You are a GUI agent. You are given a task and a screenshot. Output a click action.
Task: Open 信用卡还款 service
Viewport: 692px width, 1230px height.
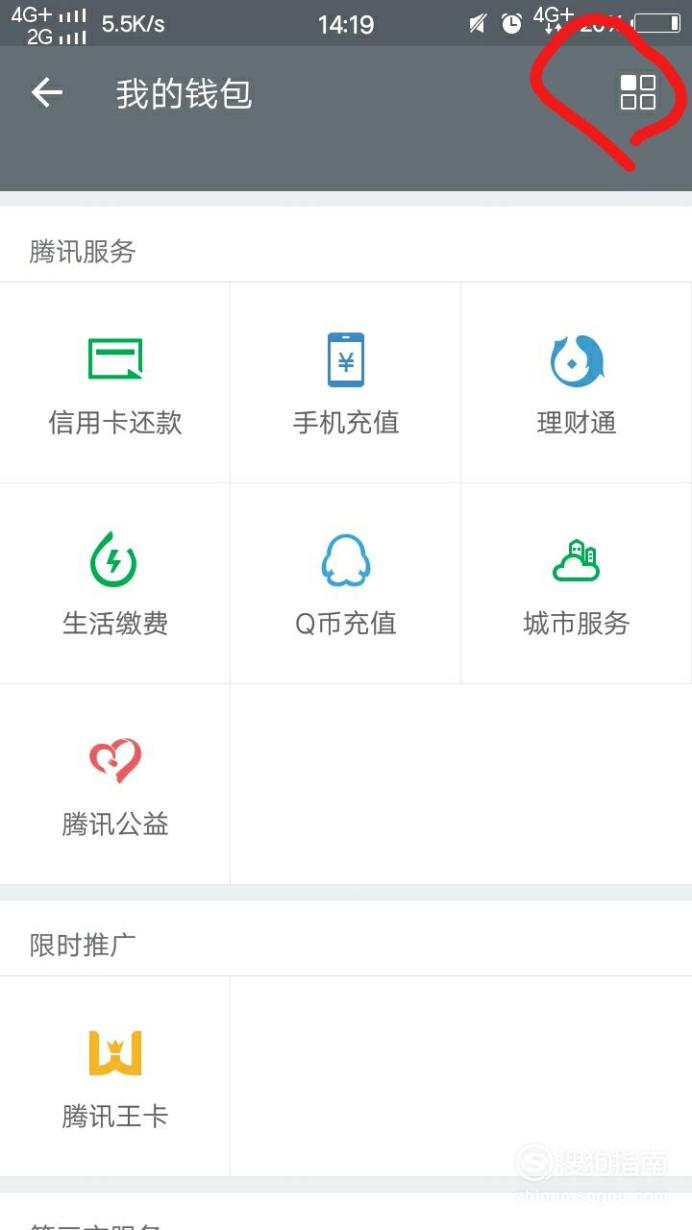click(115, 383)
